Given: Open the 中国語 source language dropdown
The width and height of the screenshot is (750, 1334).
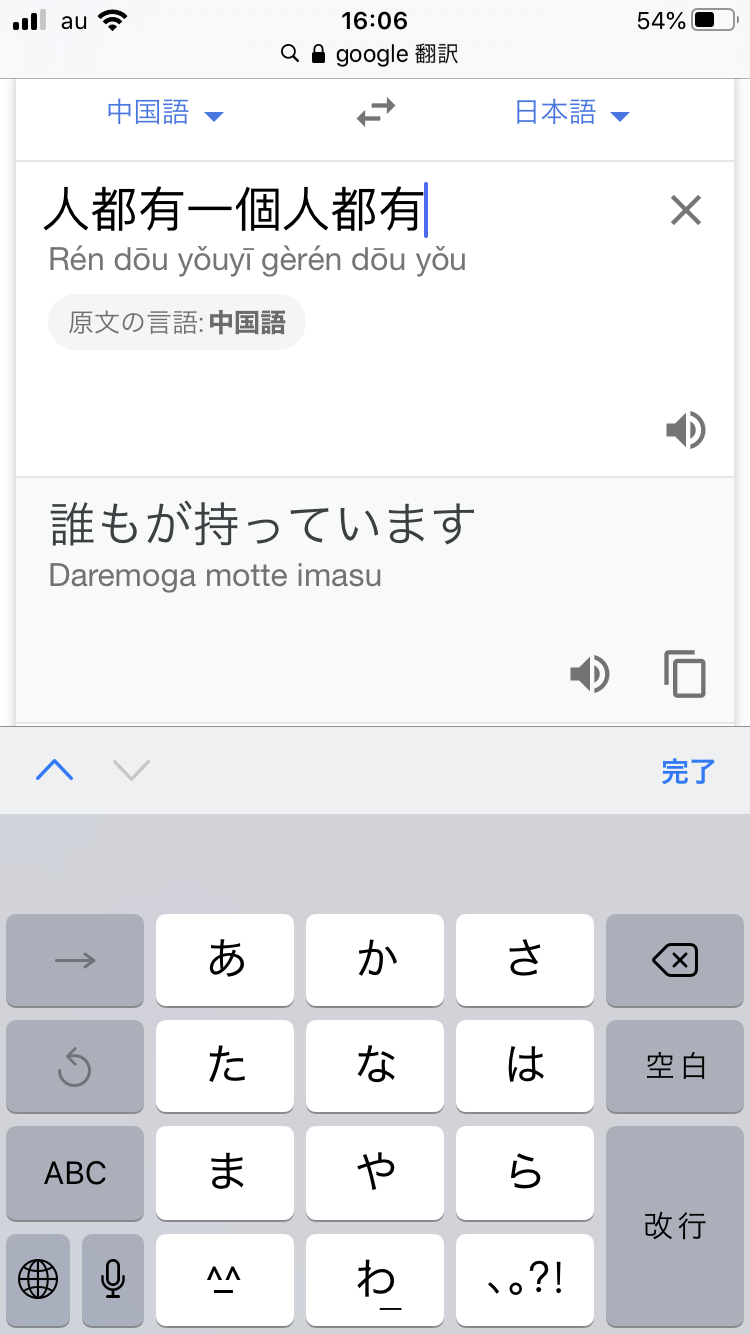Looking at the screenshot, I should (165, 113).
